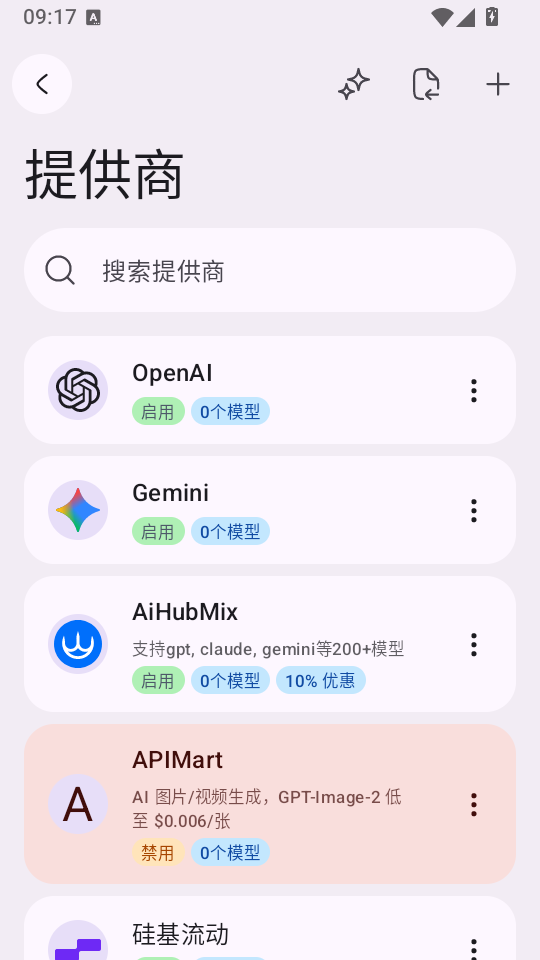Show more options for Gemini
This screenshot has height=960, width=540.
click(473, 510)
